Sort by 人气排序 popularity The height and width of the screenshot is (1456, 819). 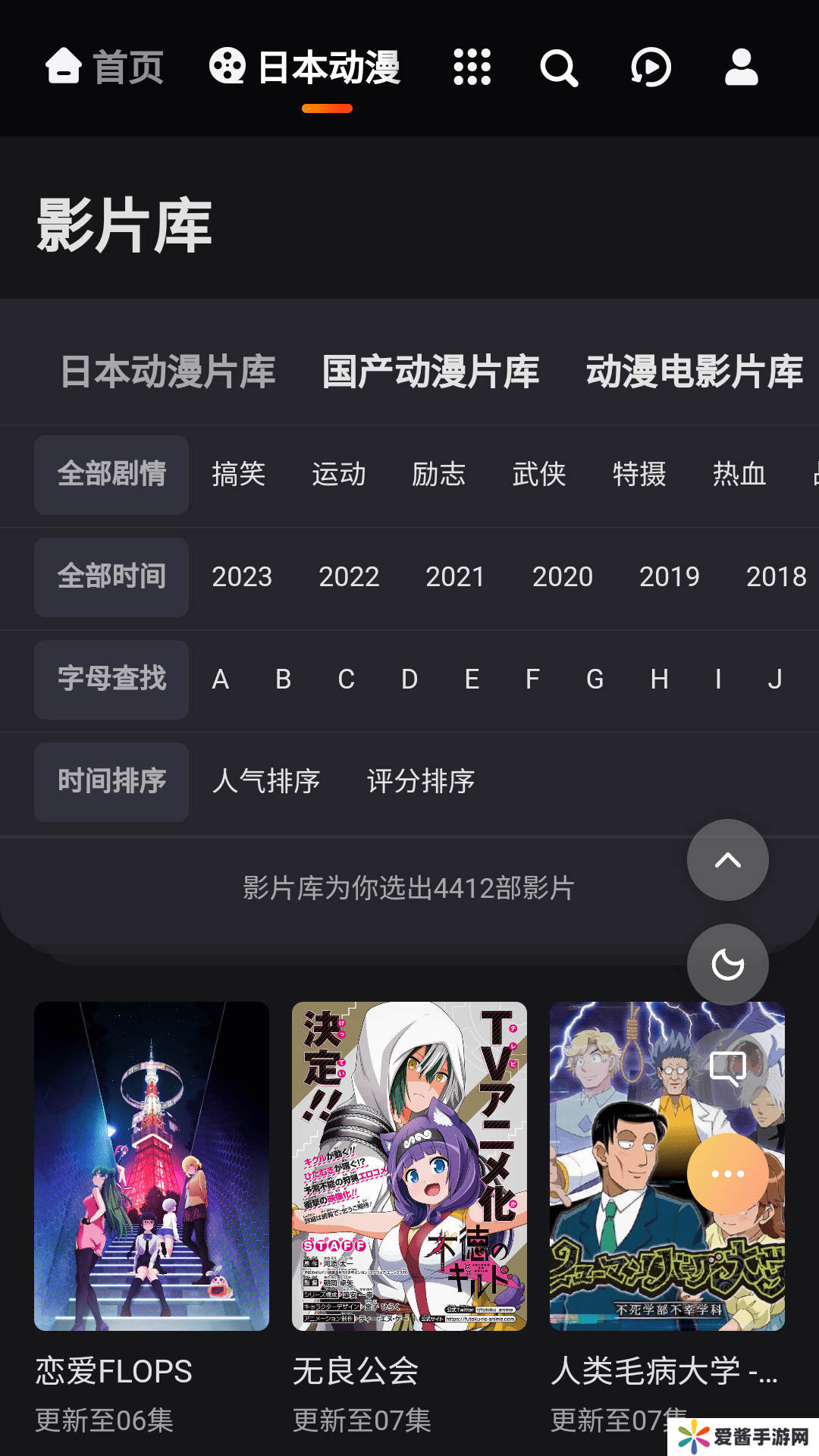pyautogui.click(x=266, y=782)
